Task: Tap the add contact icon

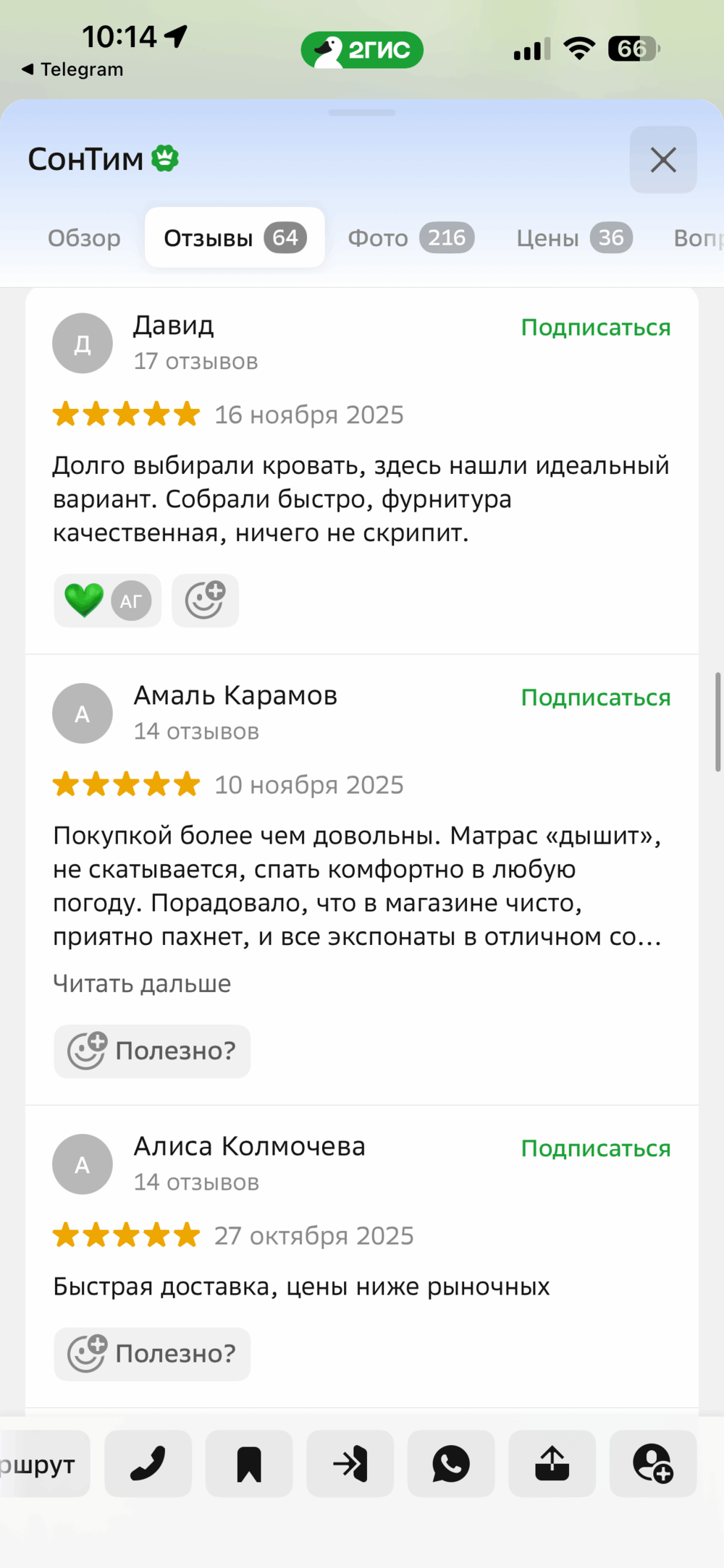Action: (652, 1464)
